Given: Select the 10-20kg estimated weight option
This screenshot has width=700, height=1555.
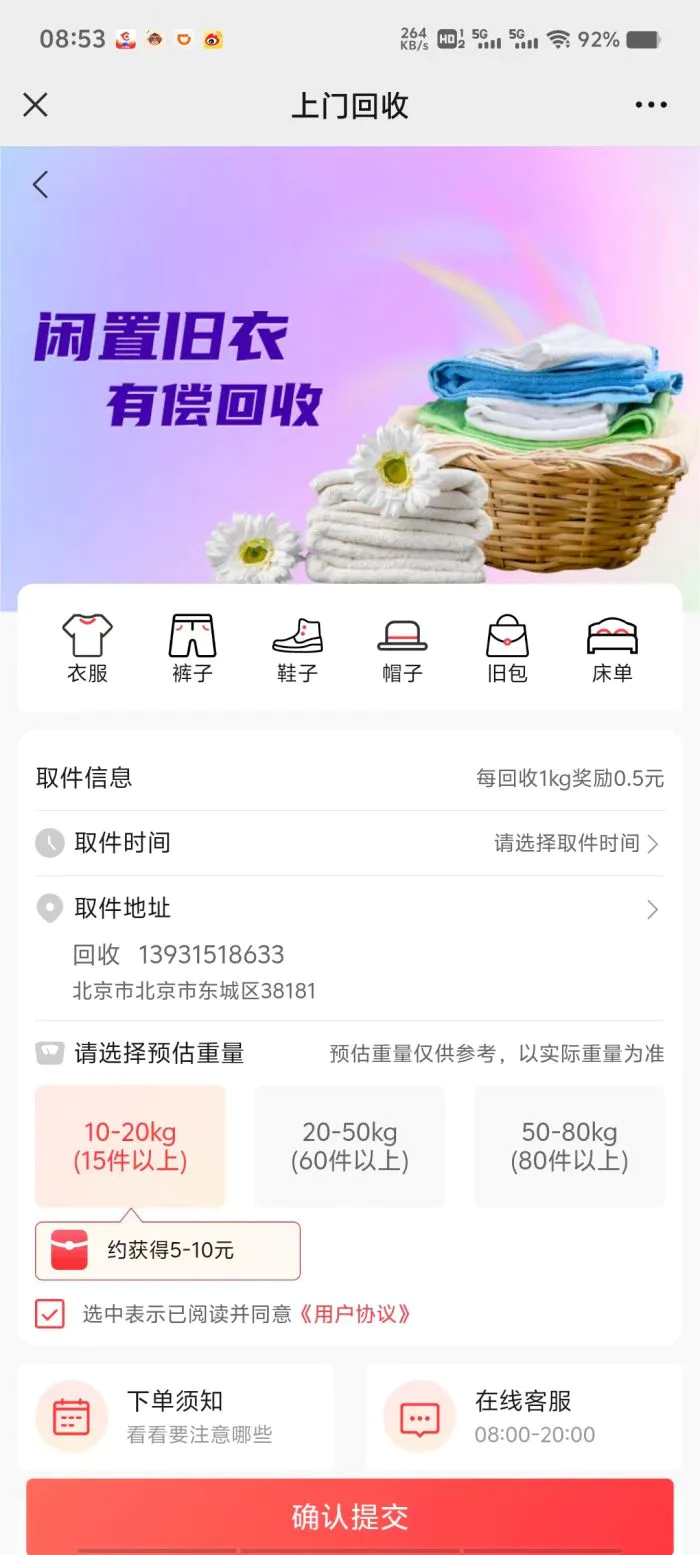Looking at the screenshot, I should [x=130, y=1146].
